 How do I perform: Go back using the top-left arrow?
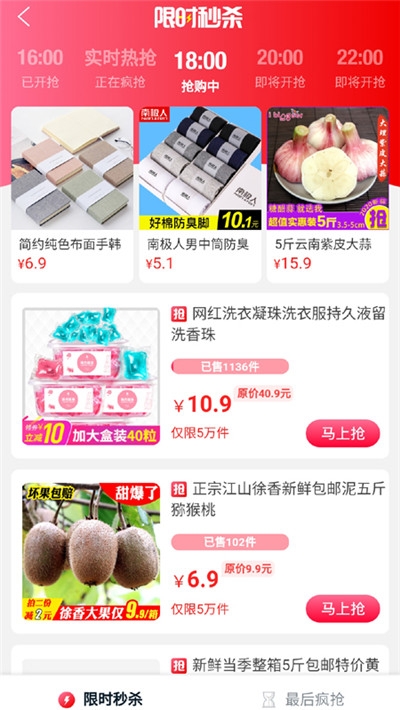(24, 17)
